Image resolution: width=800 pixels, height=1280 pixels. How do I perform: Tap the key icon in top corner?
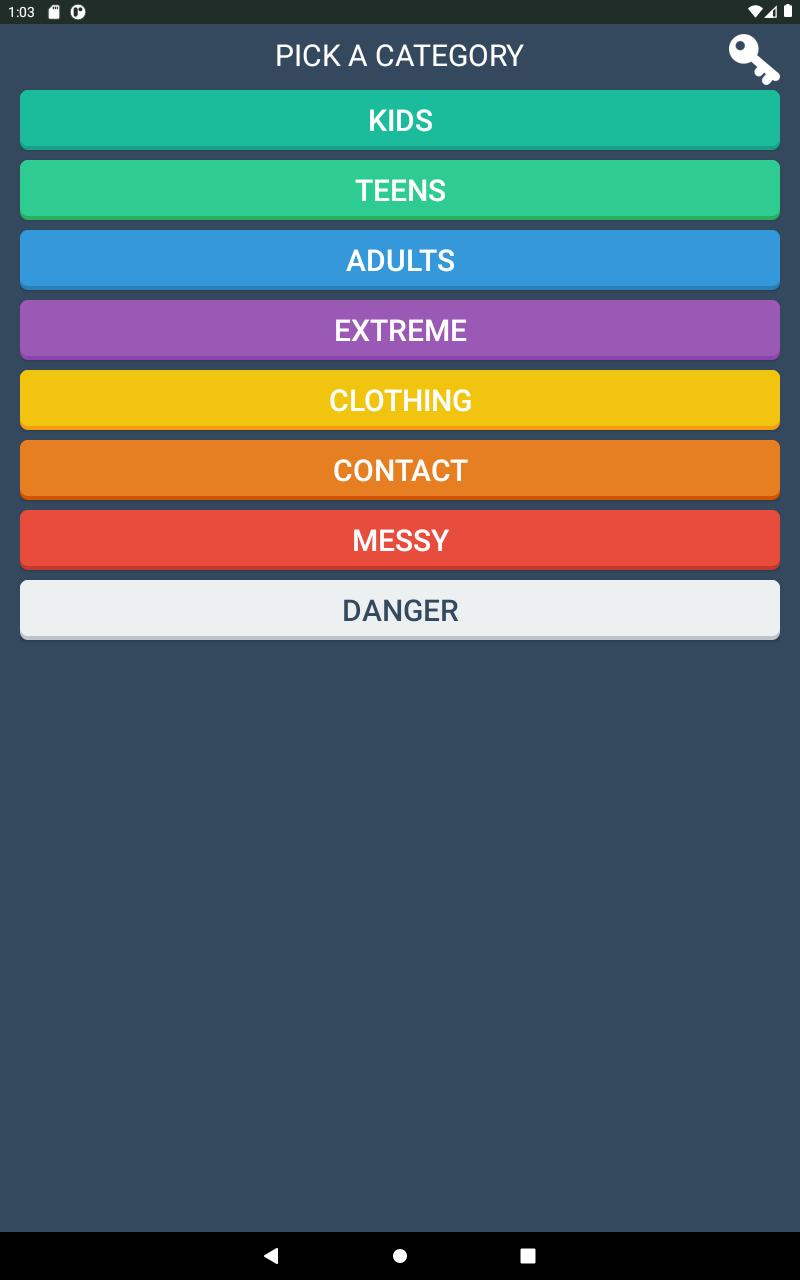[753, 59]
